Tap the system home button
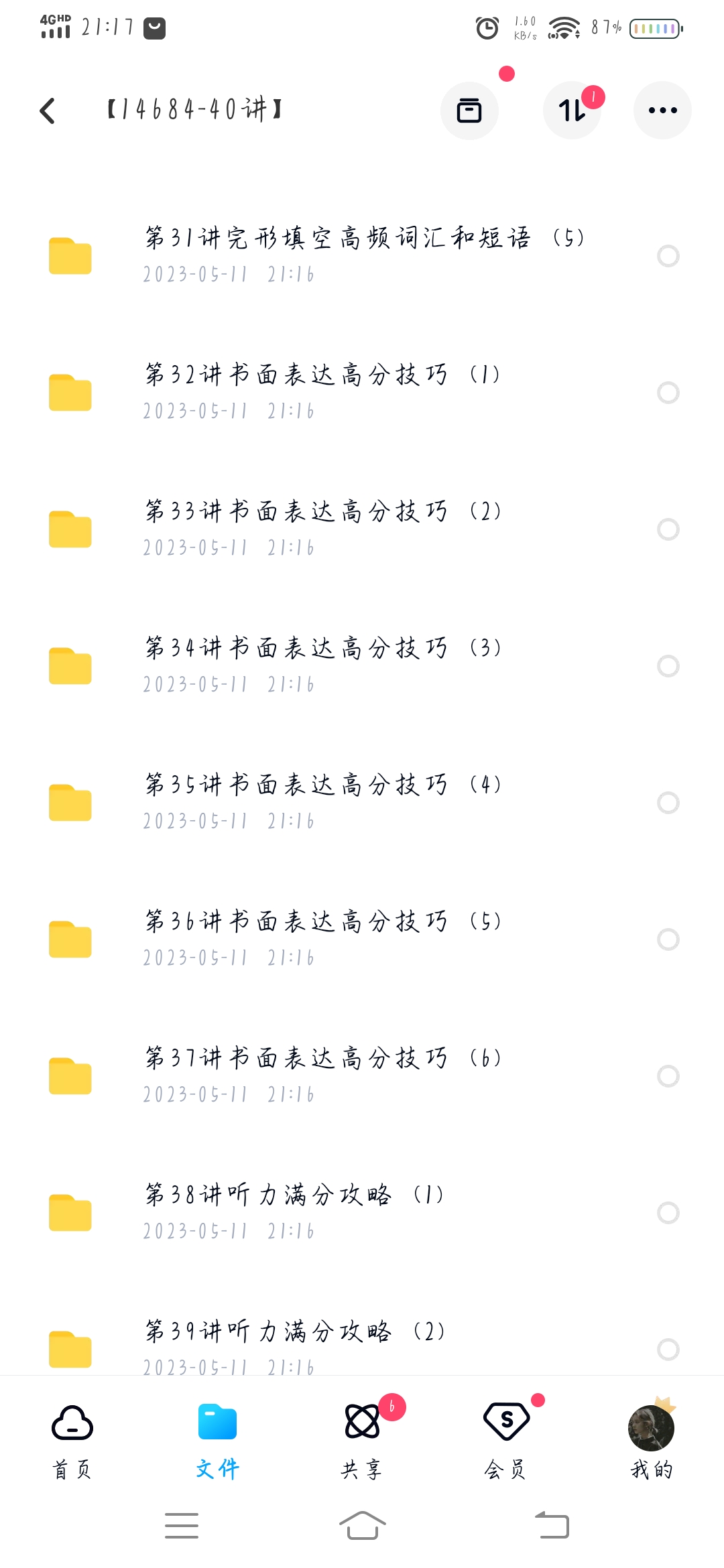Screen dimensions: 724x1568 (x=362, y=1526)
